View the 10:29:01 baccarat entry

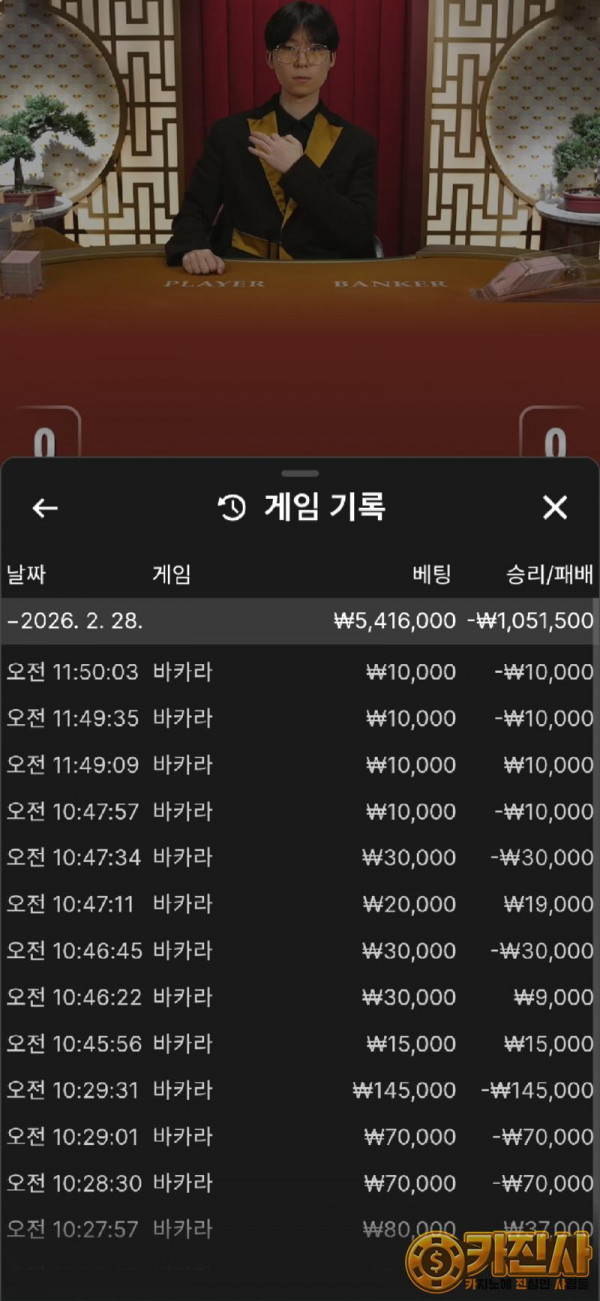click(300, 1136)
